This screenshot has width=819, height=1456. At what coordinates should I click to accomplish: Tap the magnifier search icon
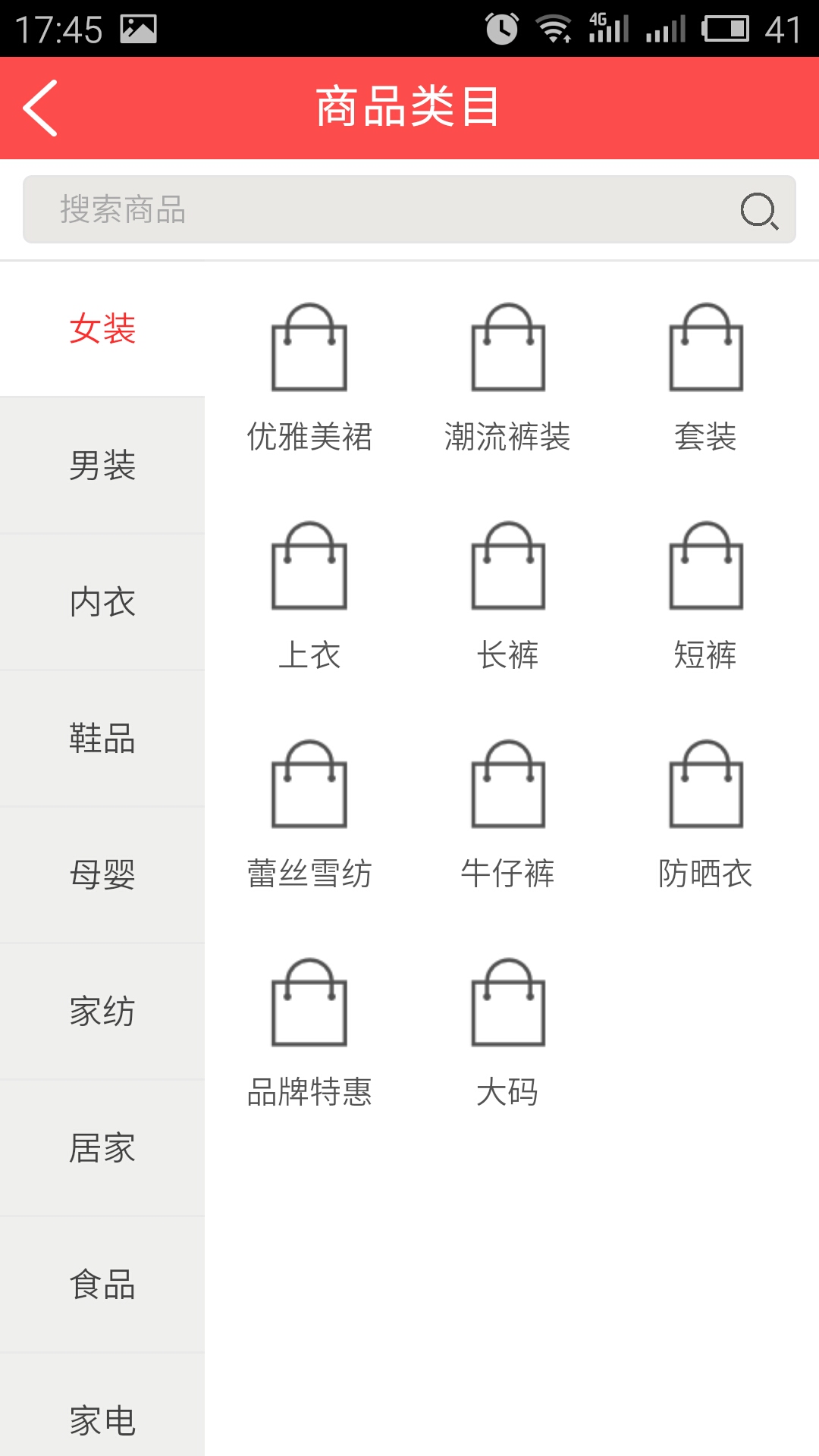click(x=758, y=210)
